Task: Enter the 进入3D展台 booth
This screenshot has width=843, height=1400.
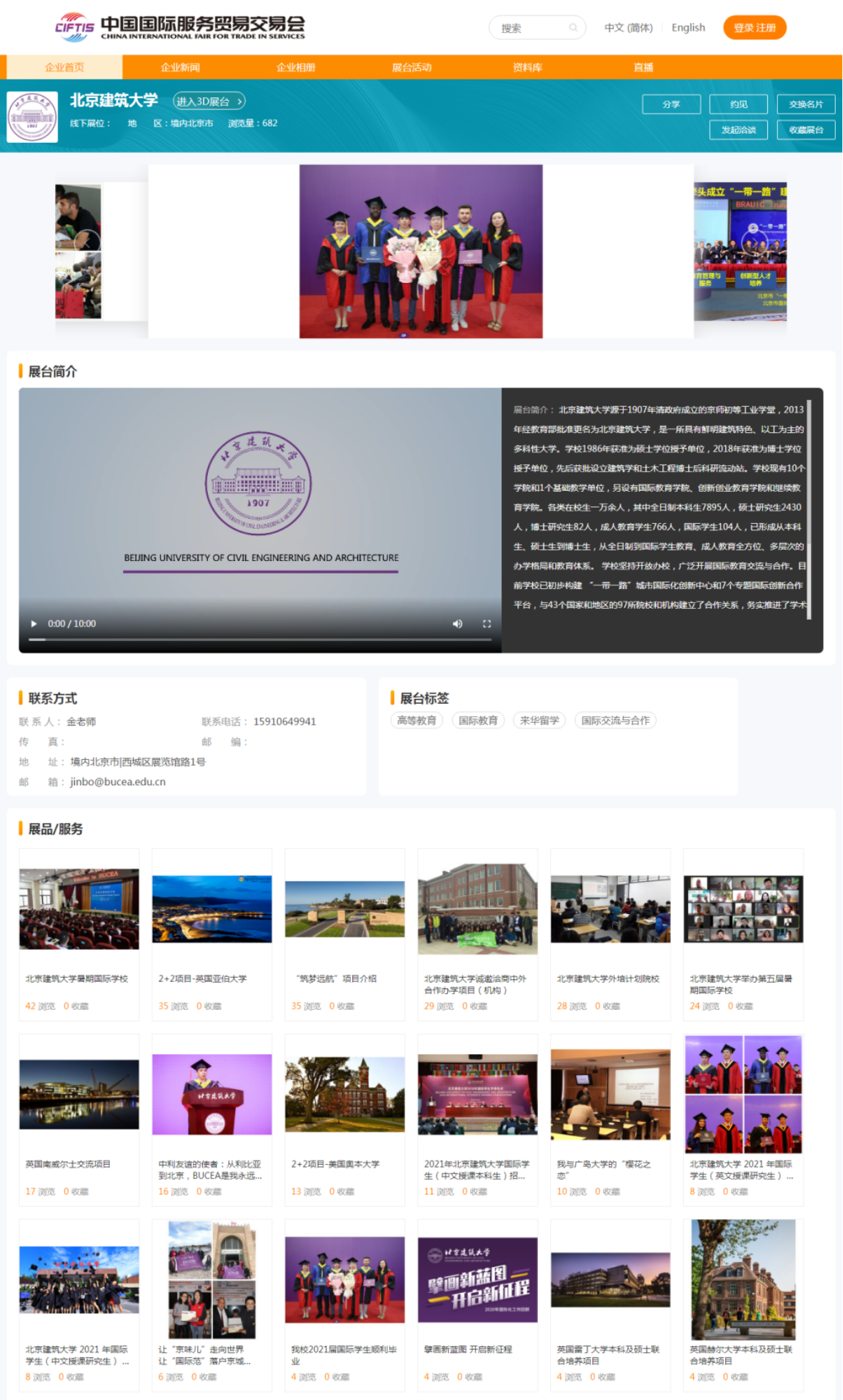Action: (x=209, y=101)
